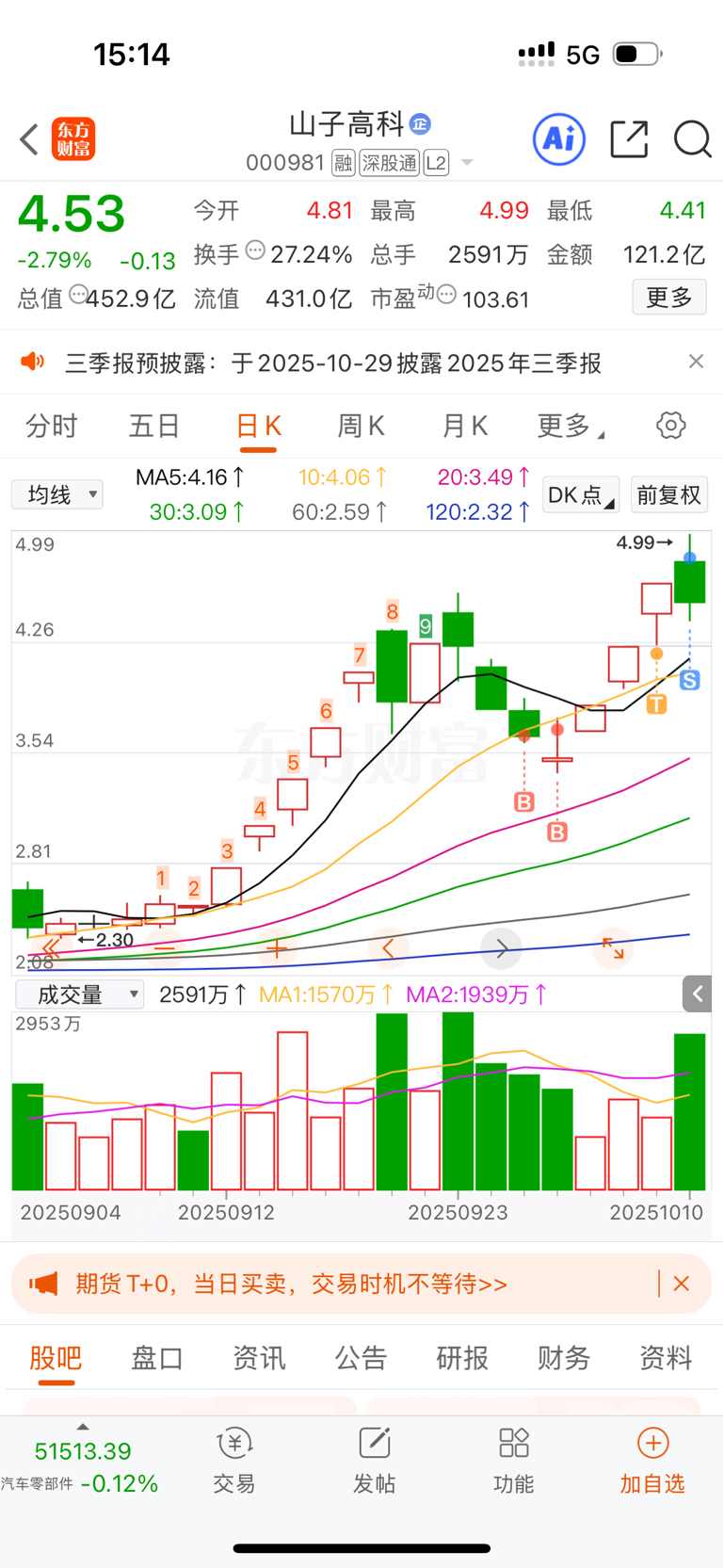Change the 前复权 adjustment setting
724x1568 pixels.
(668, 495)
